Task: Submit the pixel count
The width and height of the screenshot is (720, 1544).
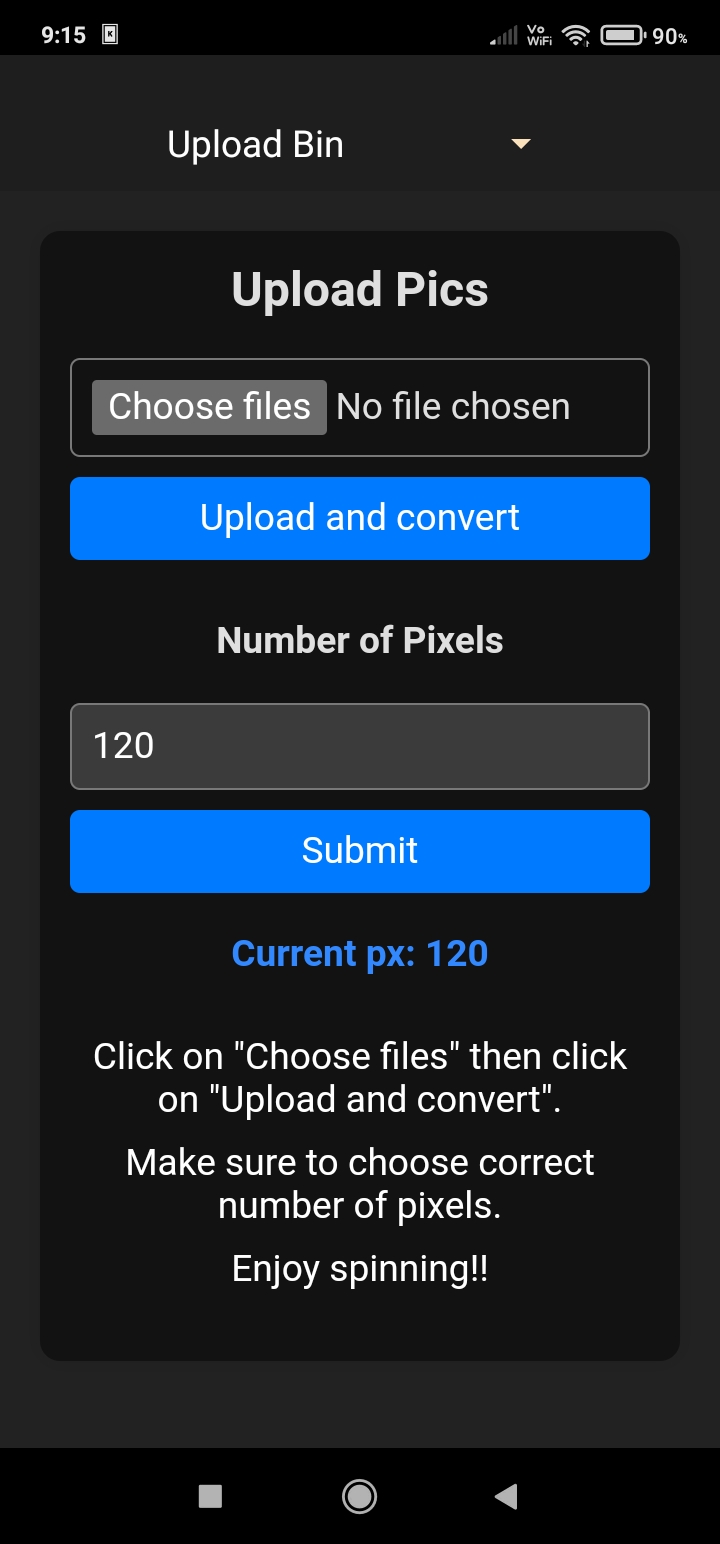Action: 360,851
